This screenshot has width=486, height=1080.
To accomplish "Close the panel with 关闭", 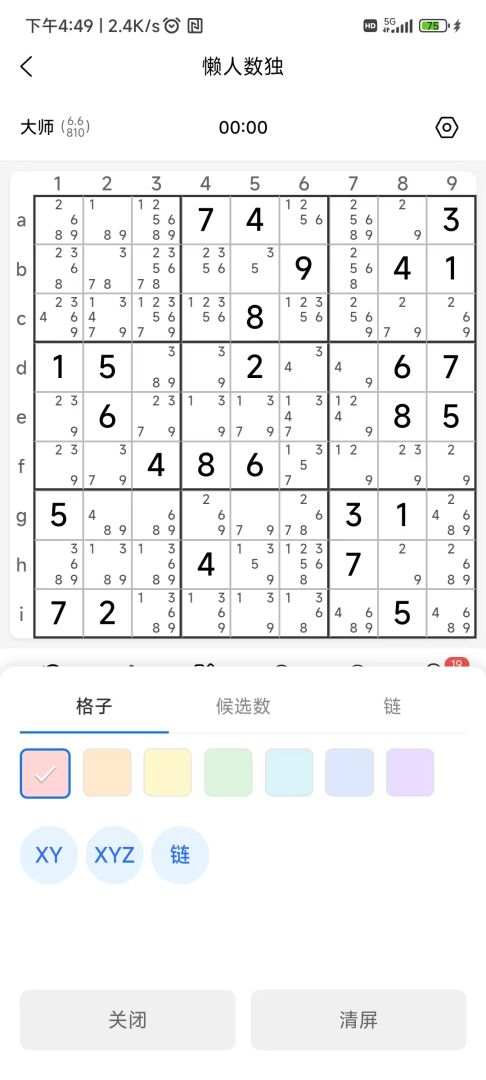I will coord(127,1020).
